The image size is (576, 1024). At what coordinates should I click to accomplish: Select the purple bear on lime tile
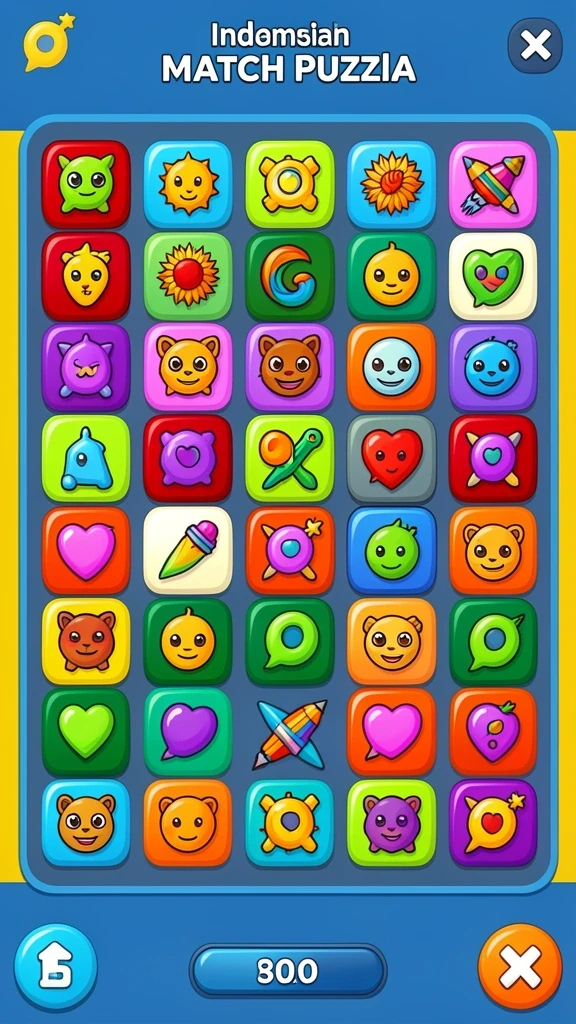391,823
